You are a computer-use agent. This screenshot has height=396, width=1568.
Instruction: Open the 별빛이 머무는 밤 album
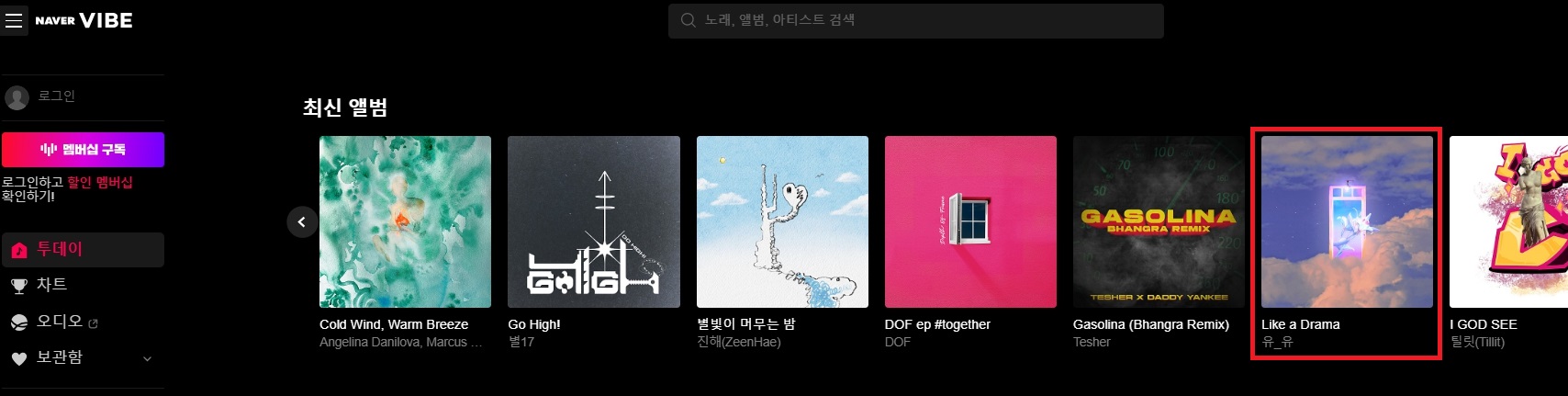click(x=782, y=221)
